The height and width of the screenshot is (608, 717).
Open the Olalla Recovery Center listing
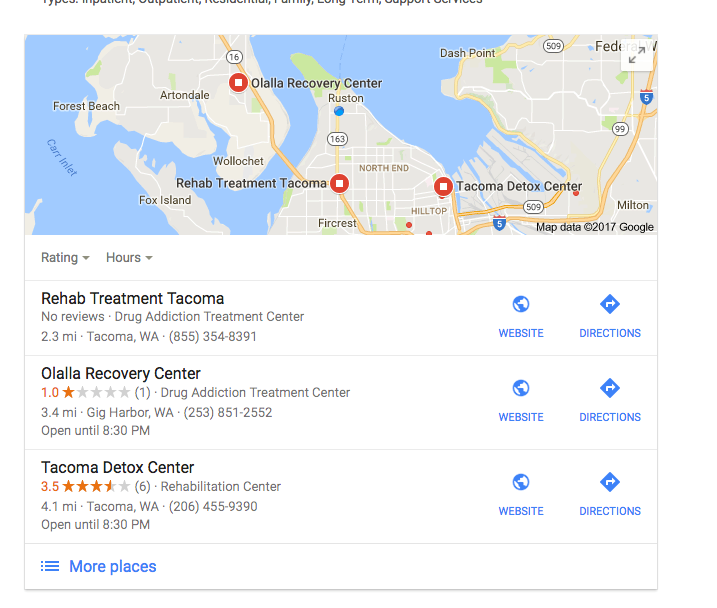121,373
